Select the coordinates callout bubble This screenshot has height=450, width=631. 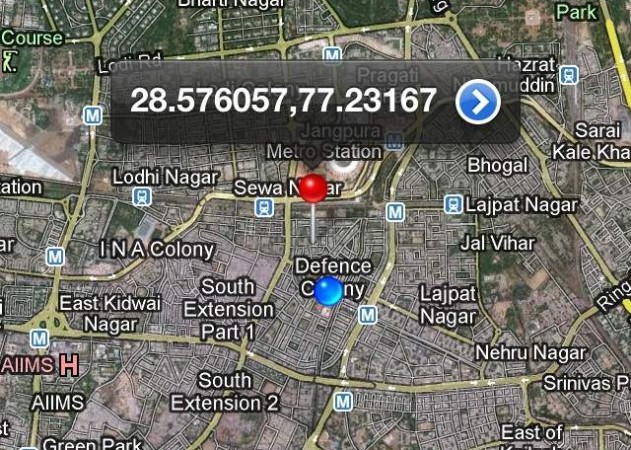284,101
